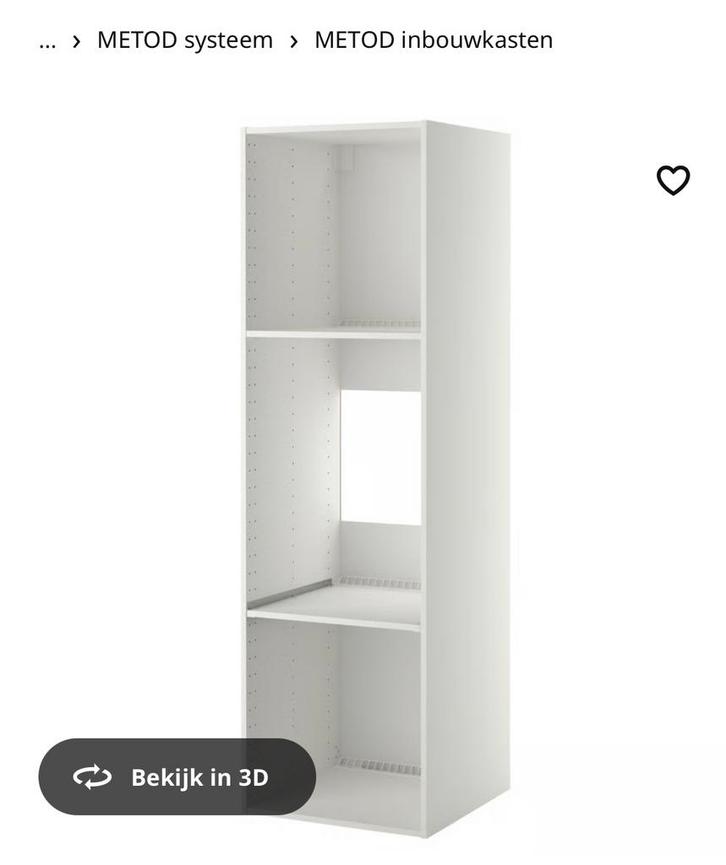Expand hidden breadcrumb items via ellipsis
The height and width of the screenshot is (865, 726).
(x=44, y=41)
